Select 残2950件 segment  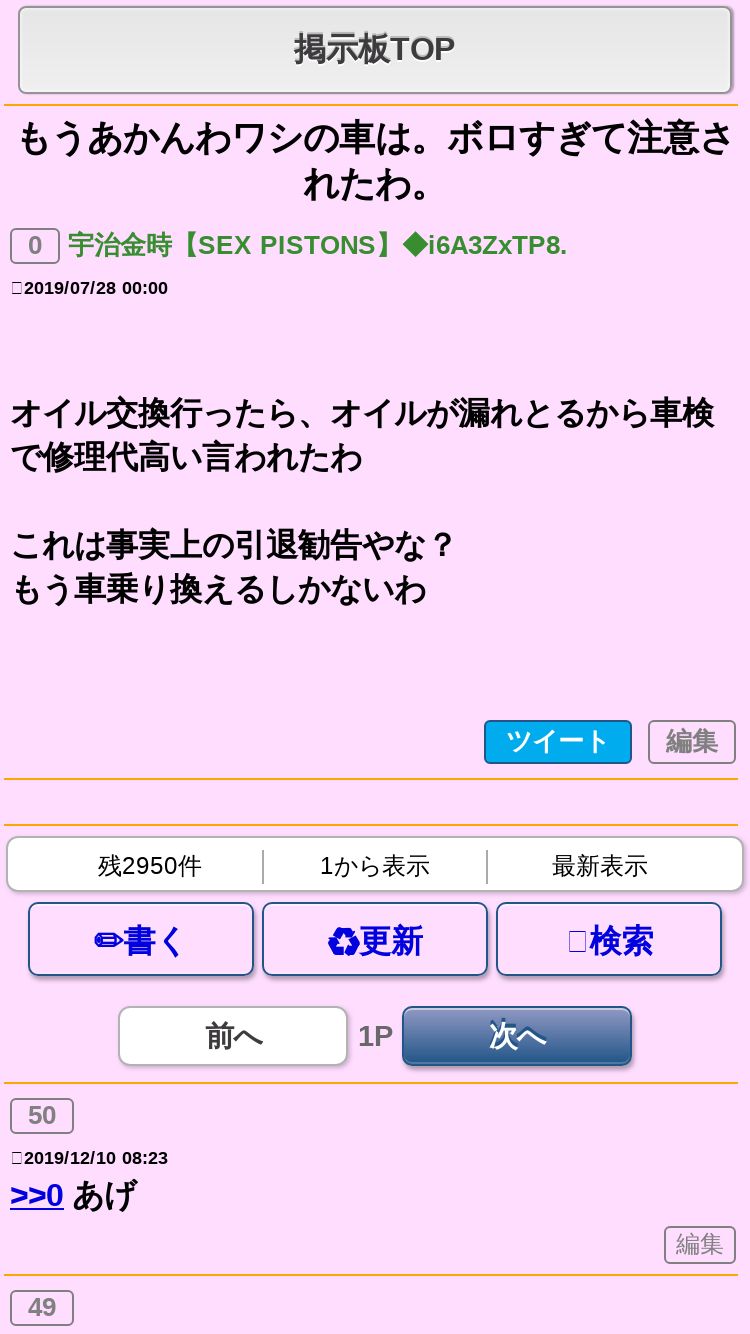150,866
